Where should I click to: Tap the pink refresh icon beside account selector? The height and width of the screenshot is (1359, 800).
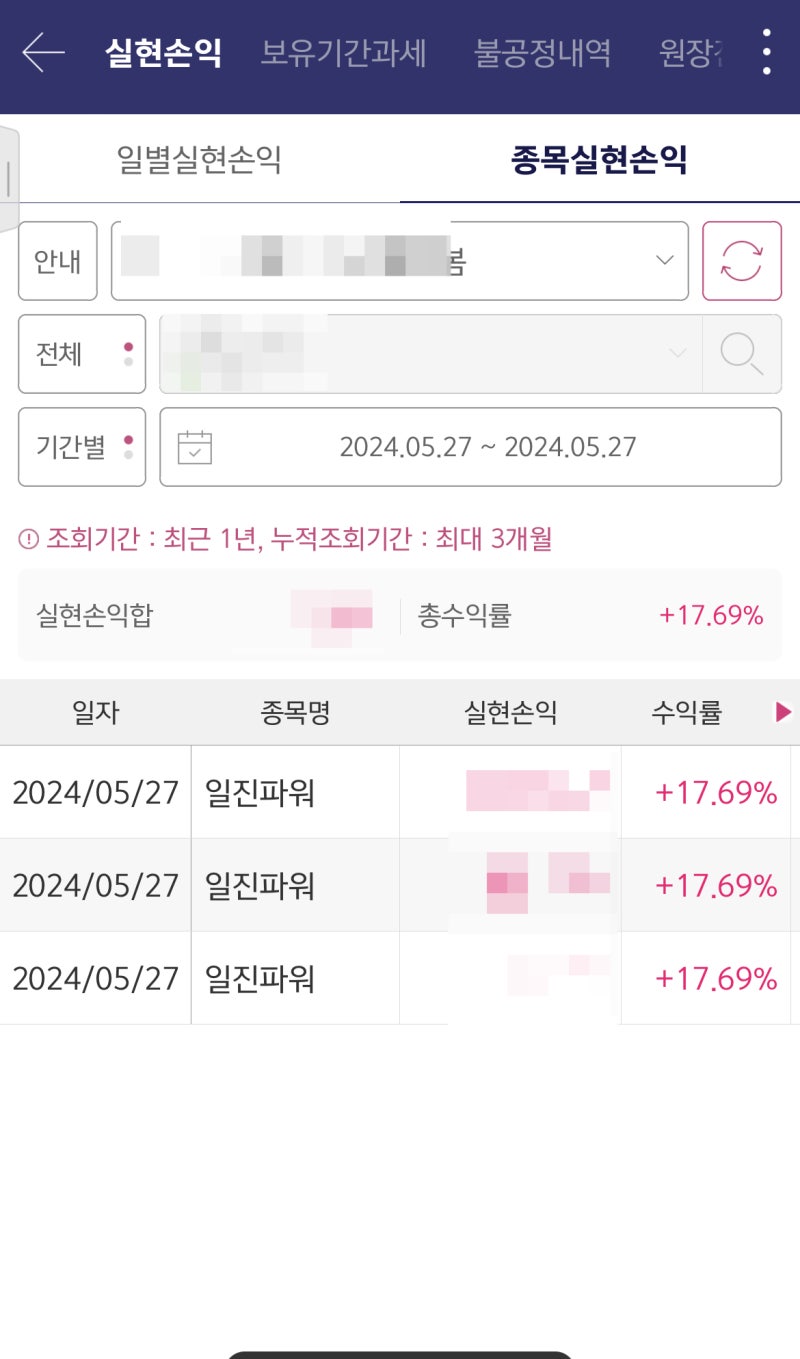coord(742,261)
